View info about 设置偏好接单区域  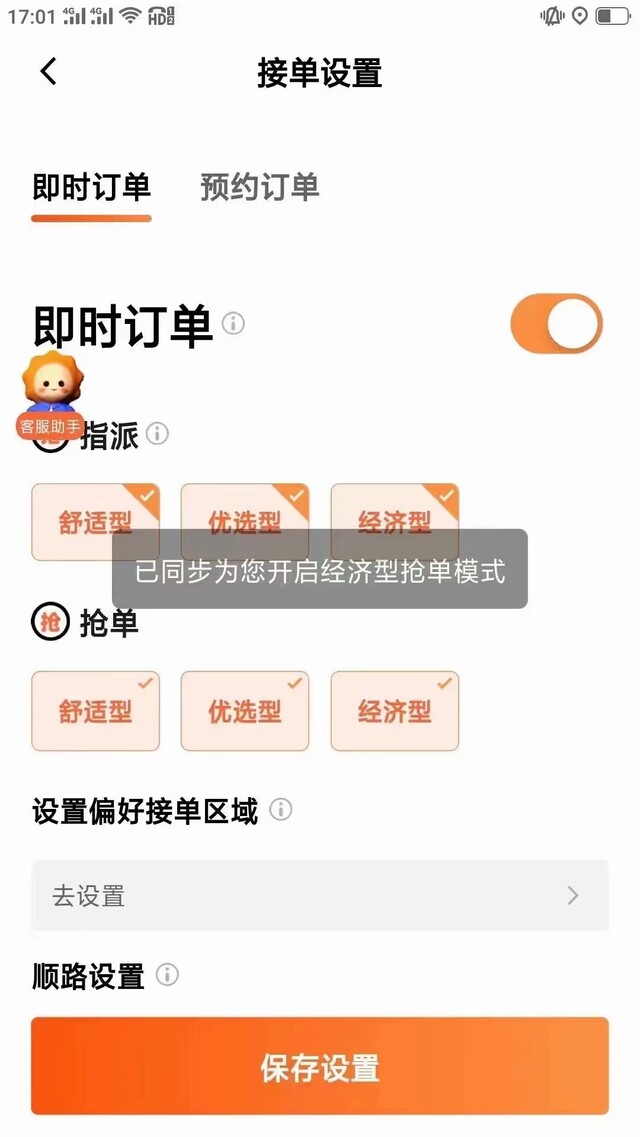pos(280,809)
